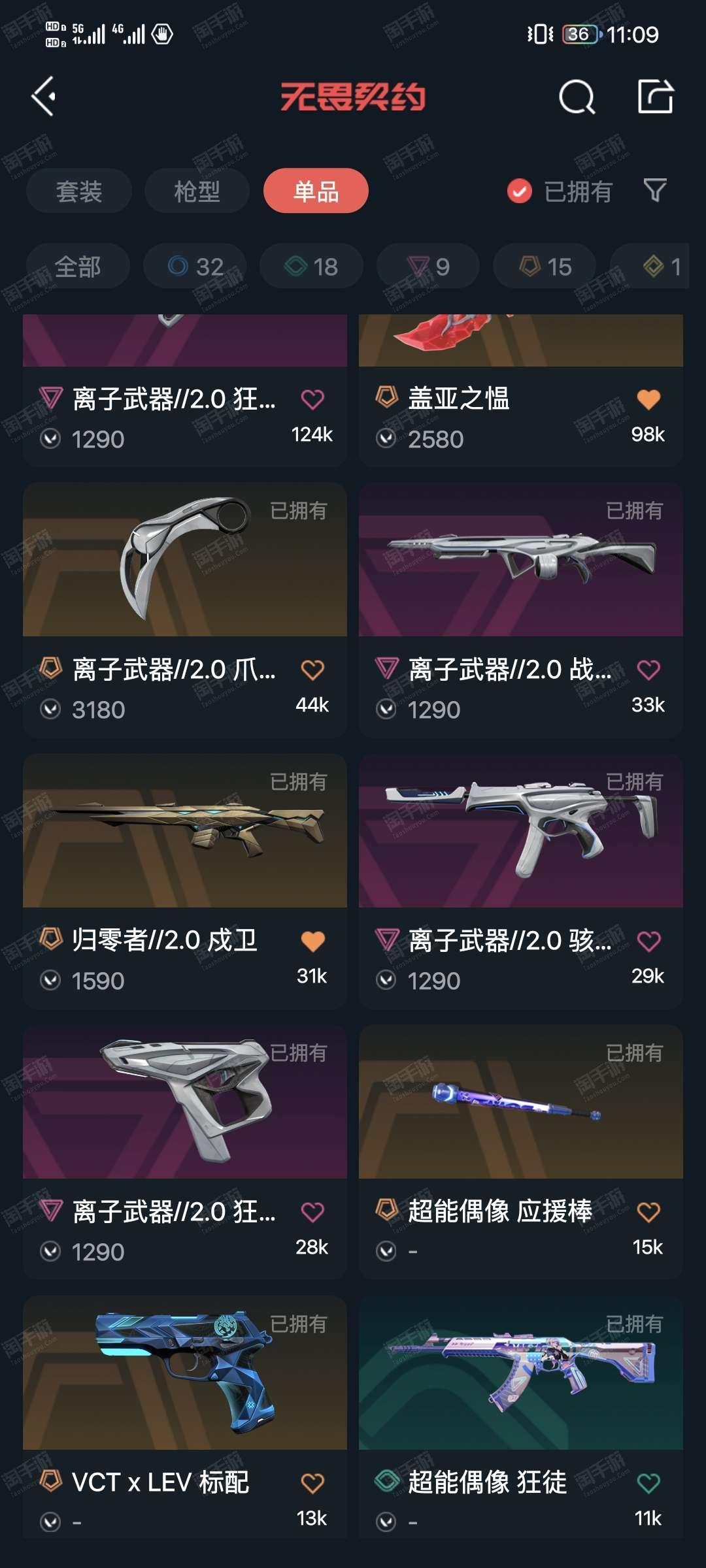Toggle the 已拥有 checkbox
706x1568 pixels.
point(520,191)
